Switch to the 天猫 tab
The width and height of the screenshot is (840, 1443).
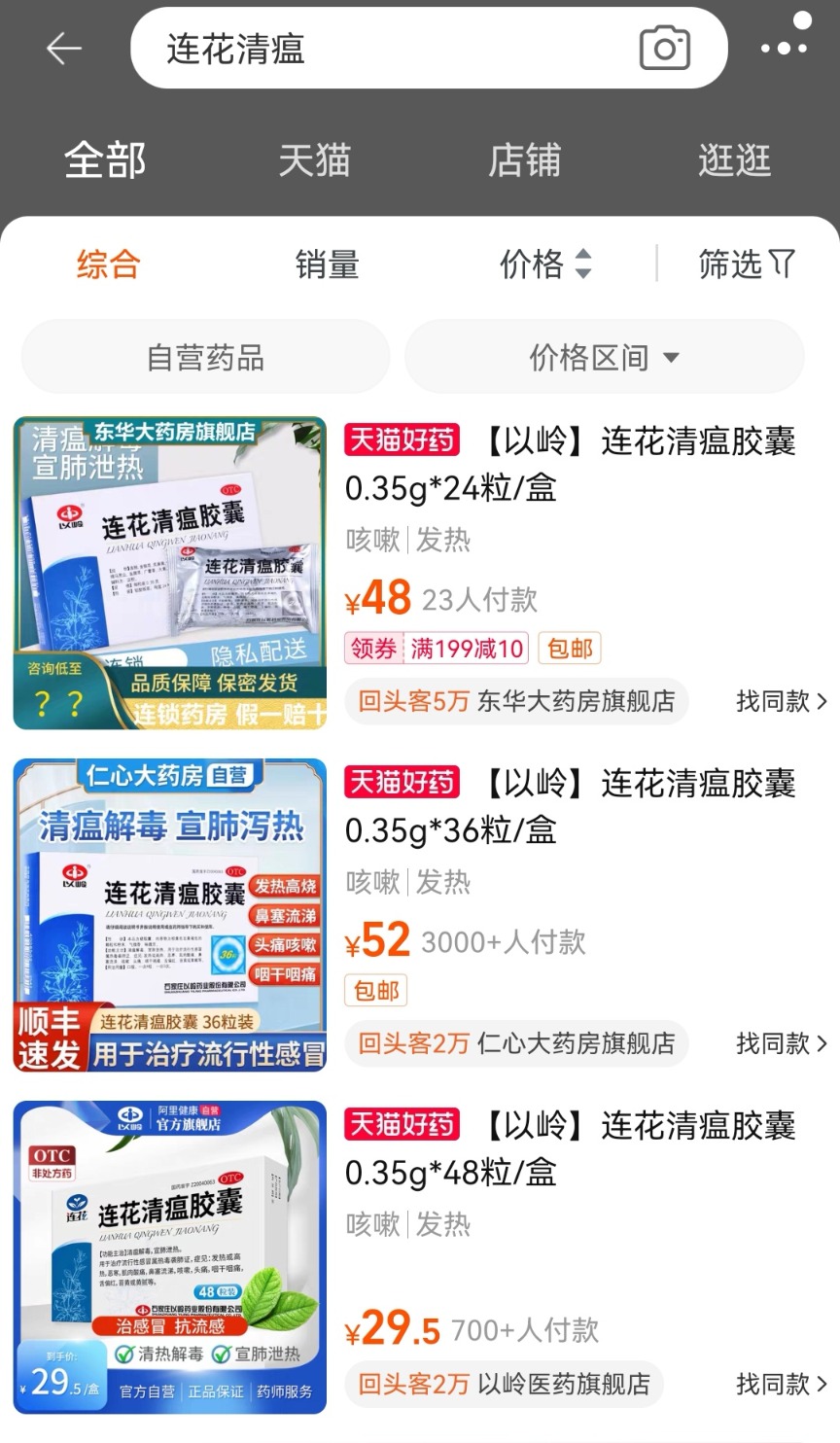(314, 160)
